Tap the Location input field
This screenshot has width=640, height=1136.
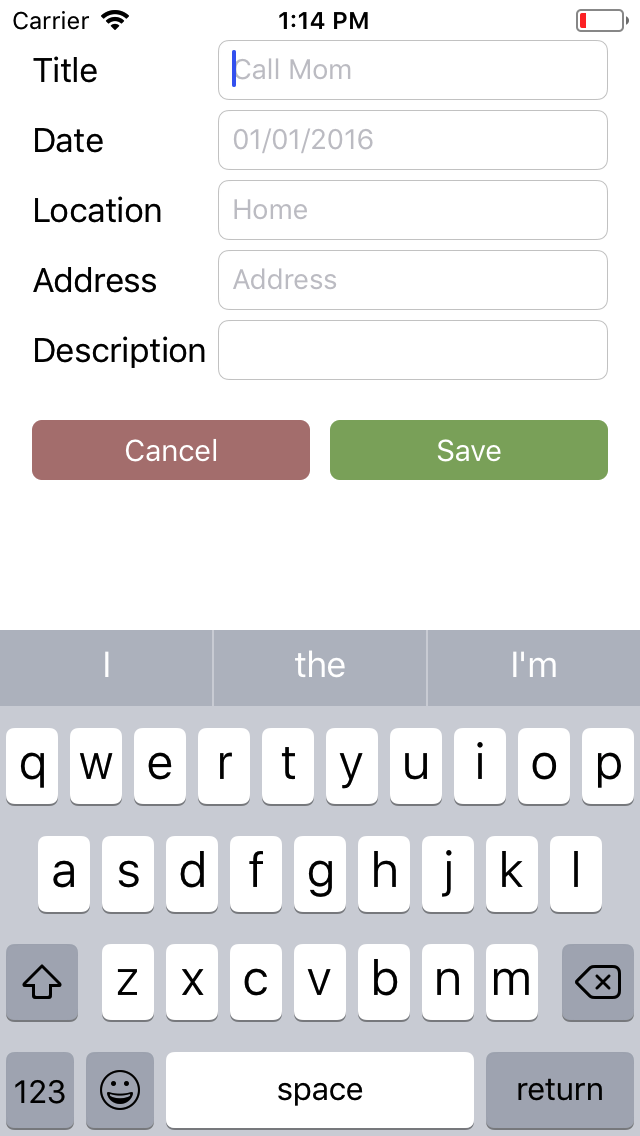(412, 210)
